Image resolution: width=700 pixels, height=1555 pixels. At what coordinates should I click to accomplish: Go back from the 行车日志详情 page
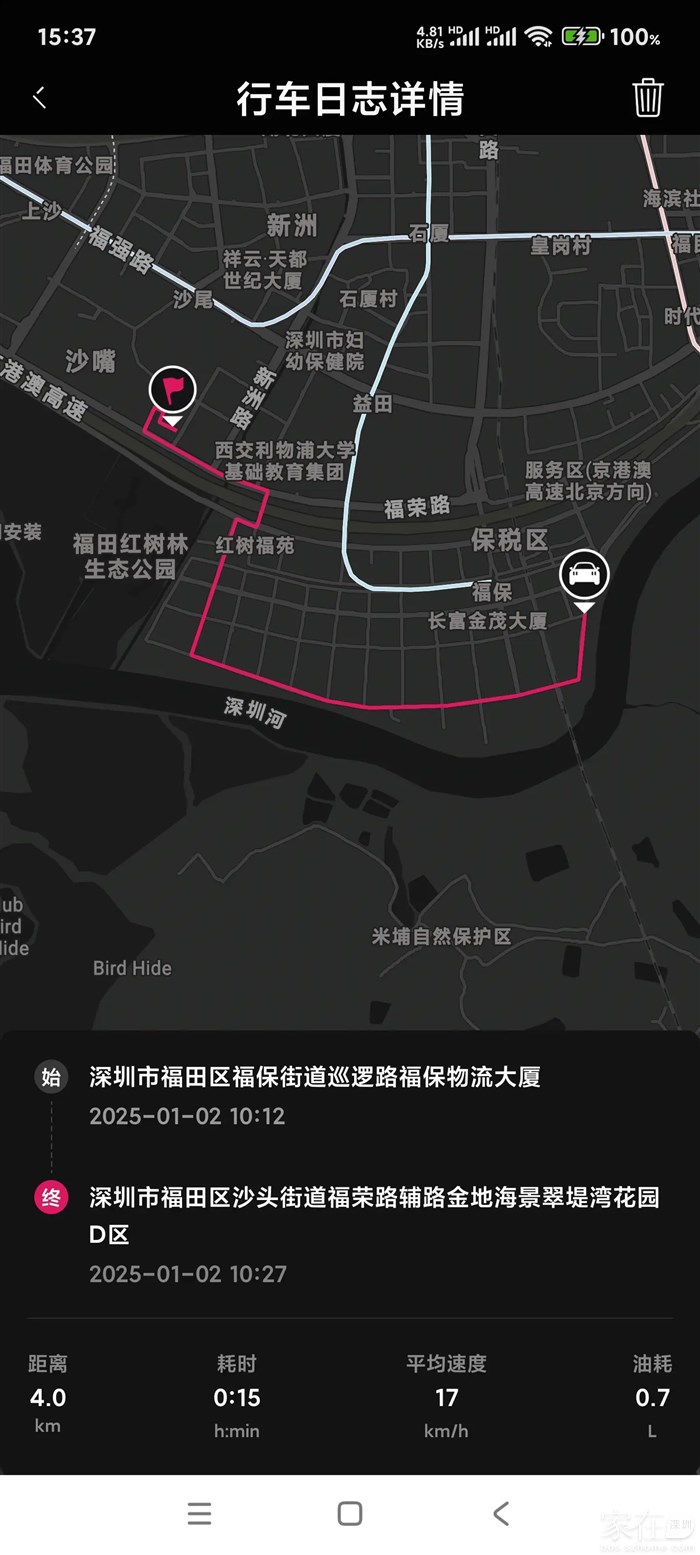pyautogui.click(x=40, y=98)
